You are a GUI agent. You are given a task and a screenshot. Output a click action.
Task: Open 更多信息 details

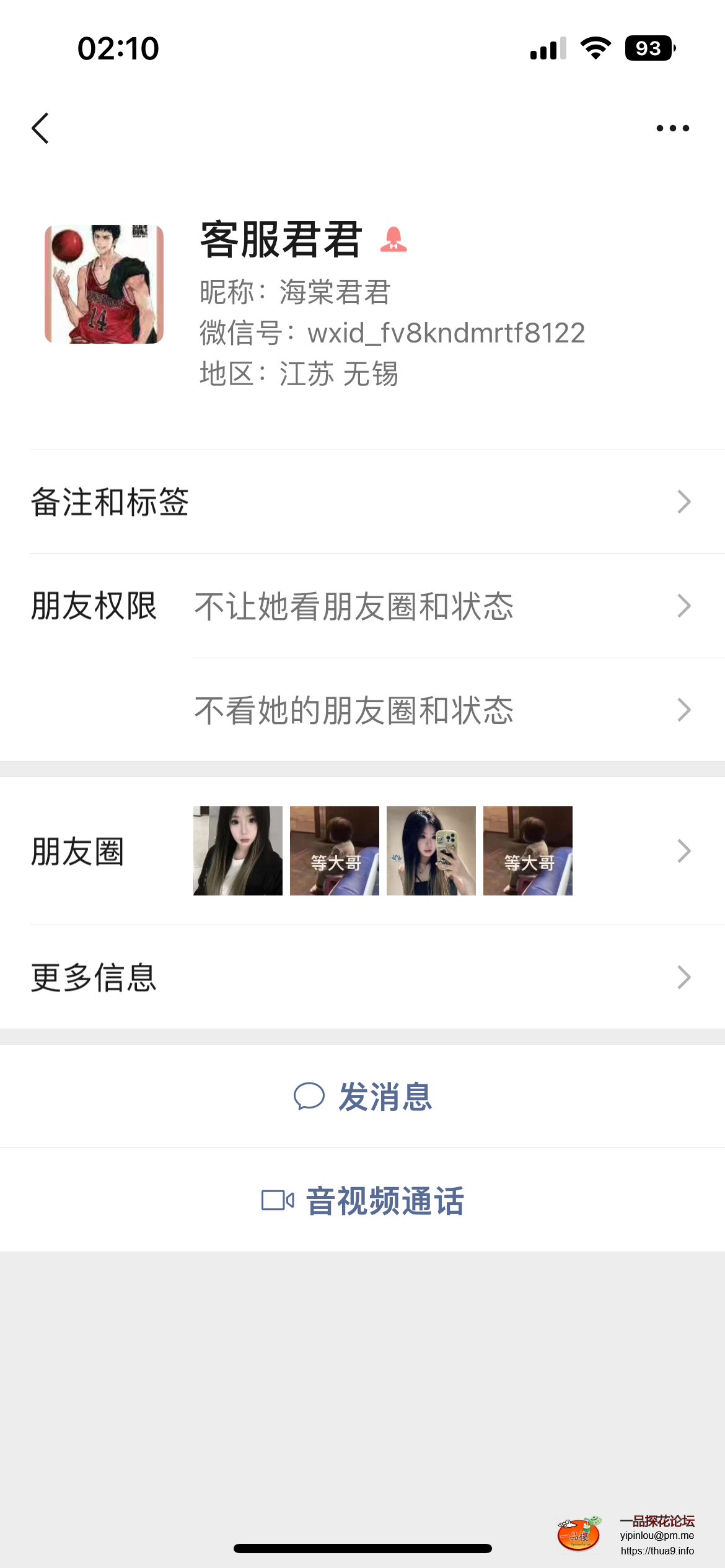[362, 977]
